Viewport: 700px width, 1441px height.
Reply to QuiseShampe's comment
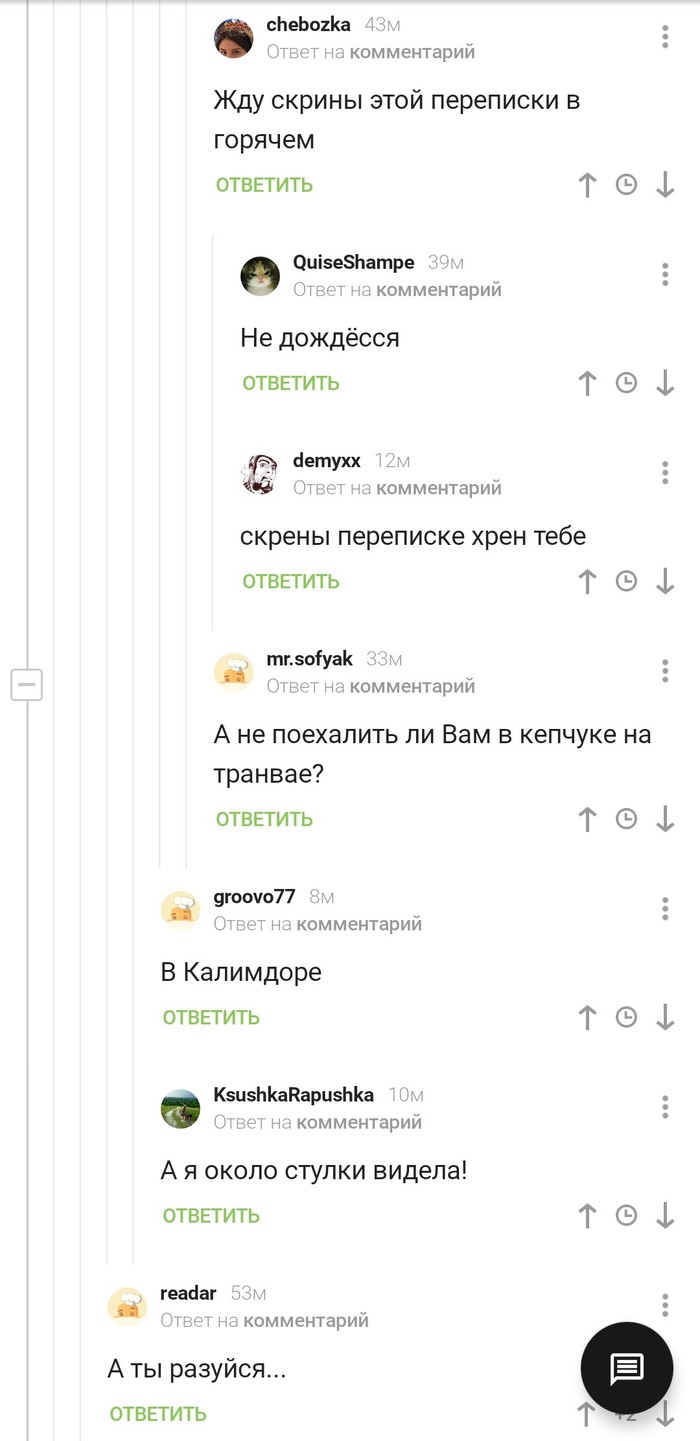click(x=291, y=383)
